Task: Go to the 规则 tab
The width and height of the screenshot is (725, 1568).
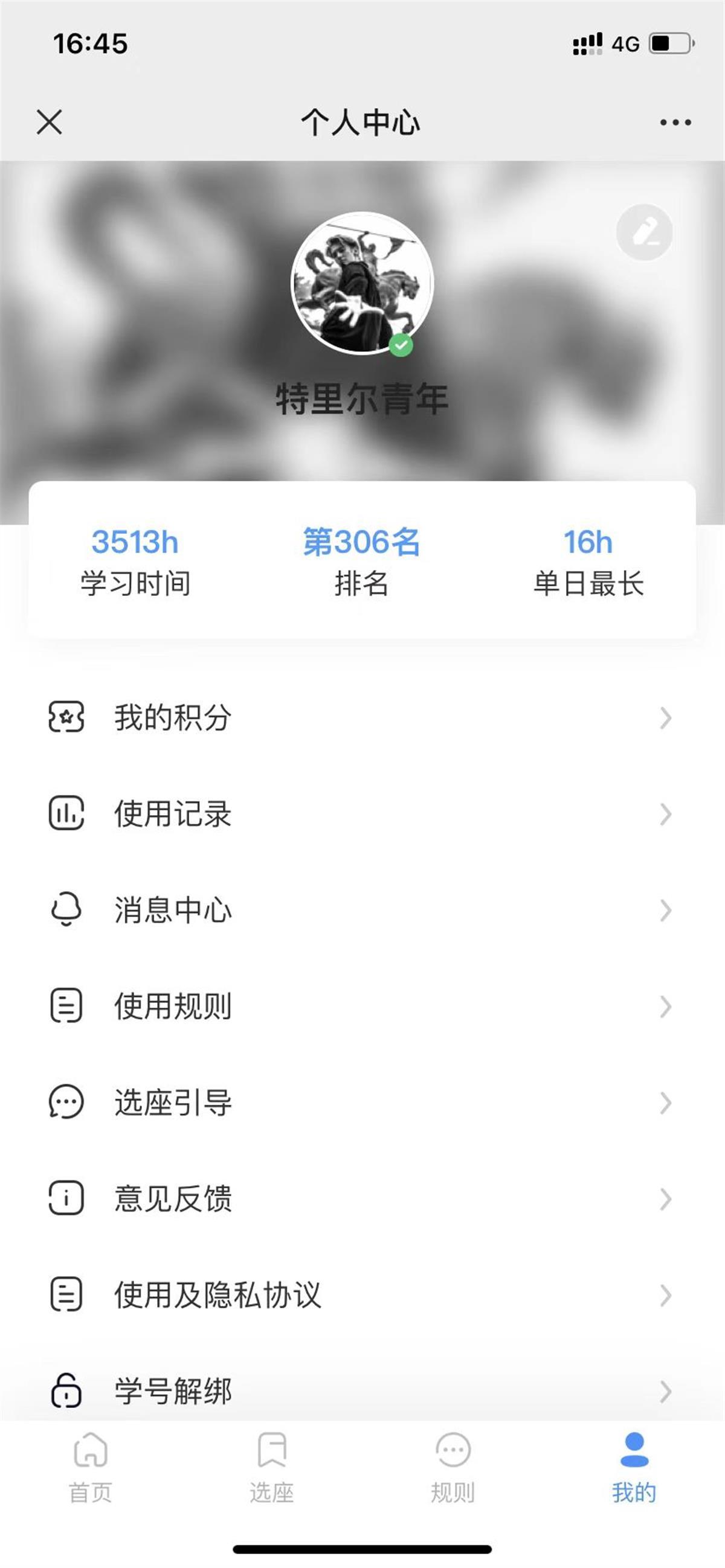Action: (453, 1467)
